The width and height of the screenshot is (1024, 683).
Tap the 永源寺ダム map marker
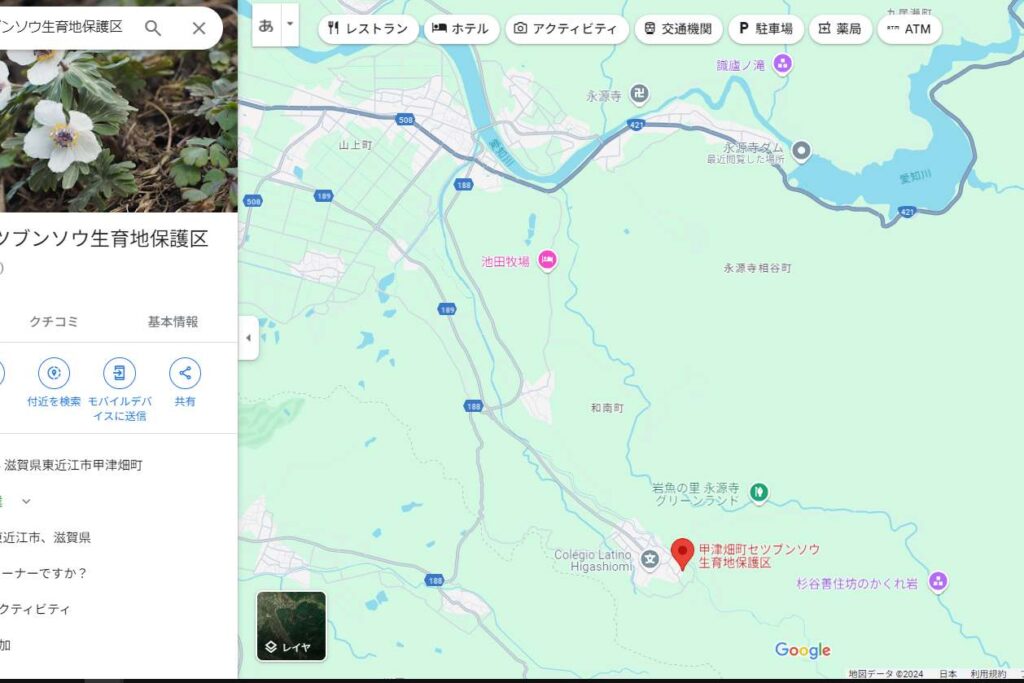tap(800, 151)
